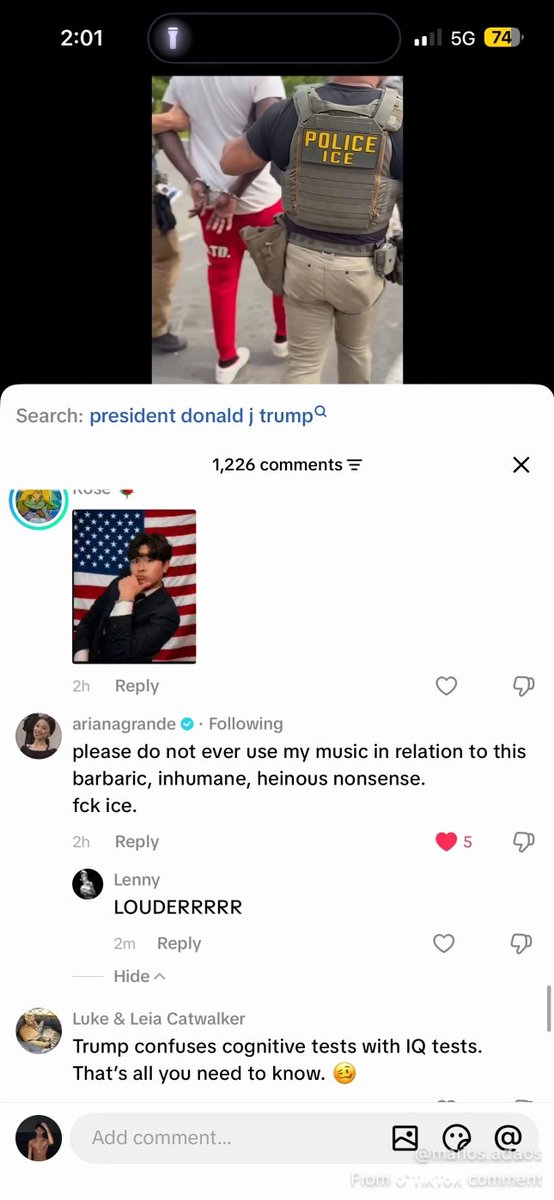Close the comments panel

[x=520, y=465]
